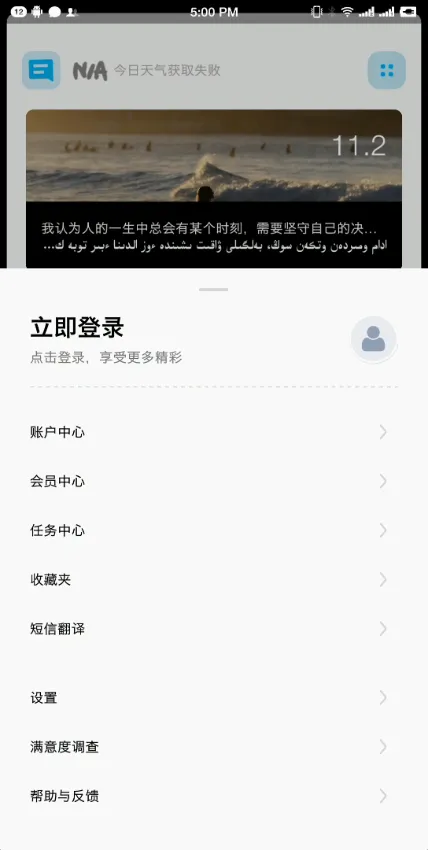This screenshot has width=428, height=850.
Task: View the 收藏夹 favorites
Action: [214, 580]
